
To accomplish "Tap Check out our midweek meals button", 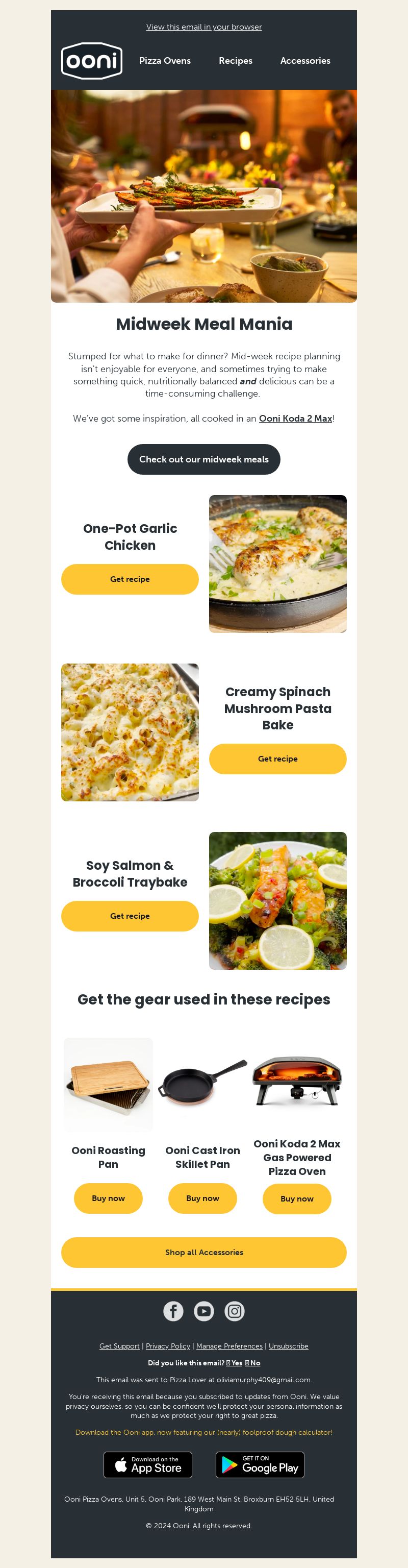I will tap(203, 459).
